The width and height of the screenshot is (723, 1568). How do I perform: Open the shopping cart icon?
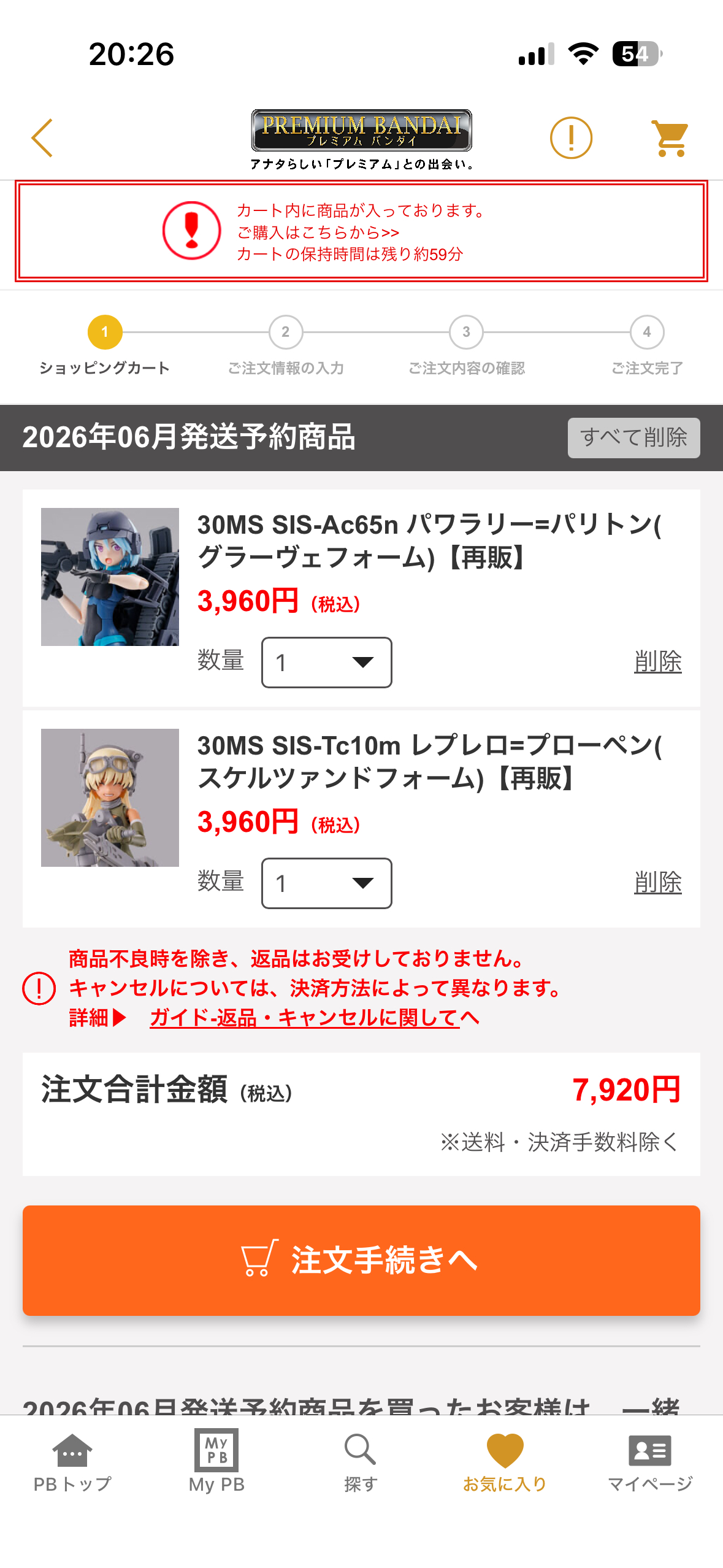tap(670, 138)
